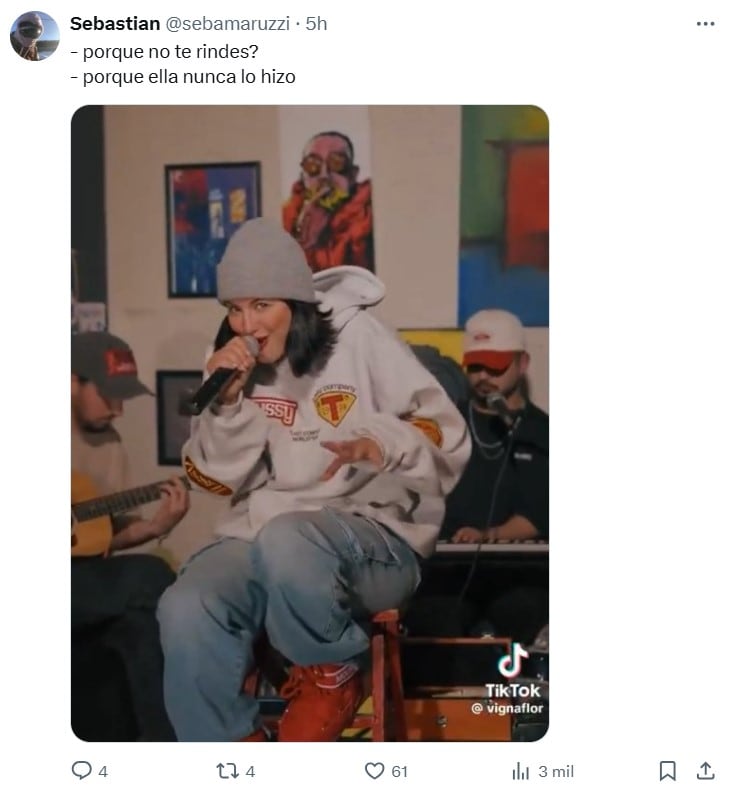
Task: Bookmark this post
Action: pyautogui.click(x=667, y=771)
